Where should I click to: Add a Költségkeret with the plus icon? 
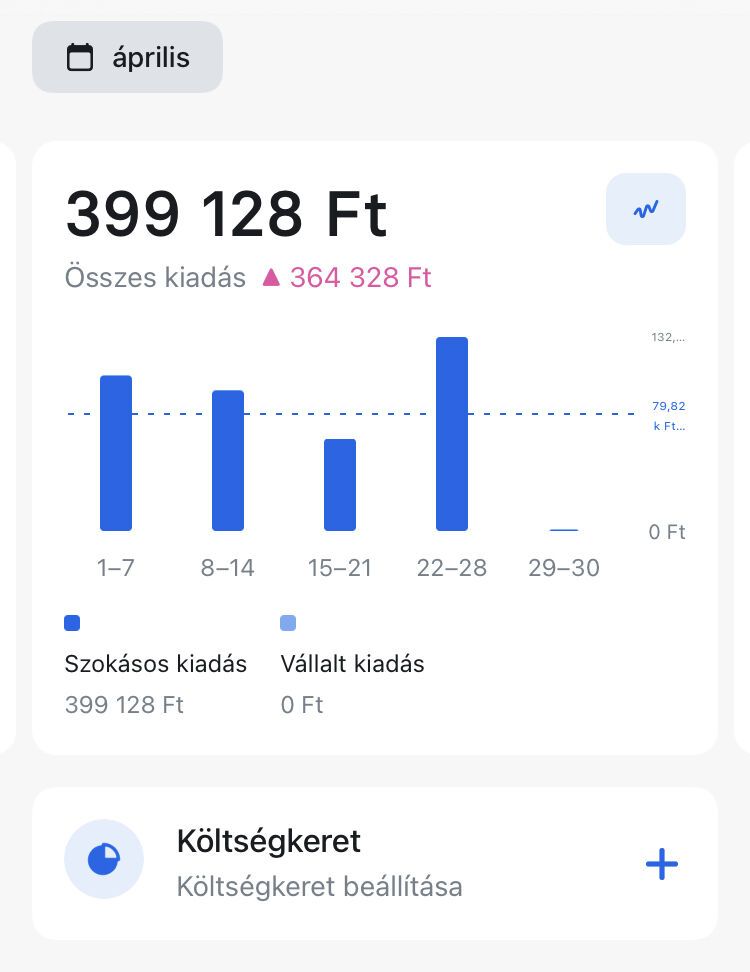coord(661,864)
